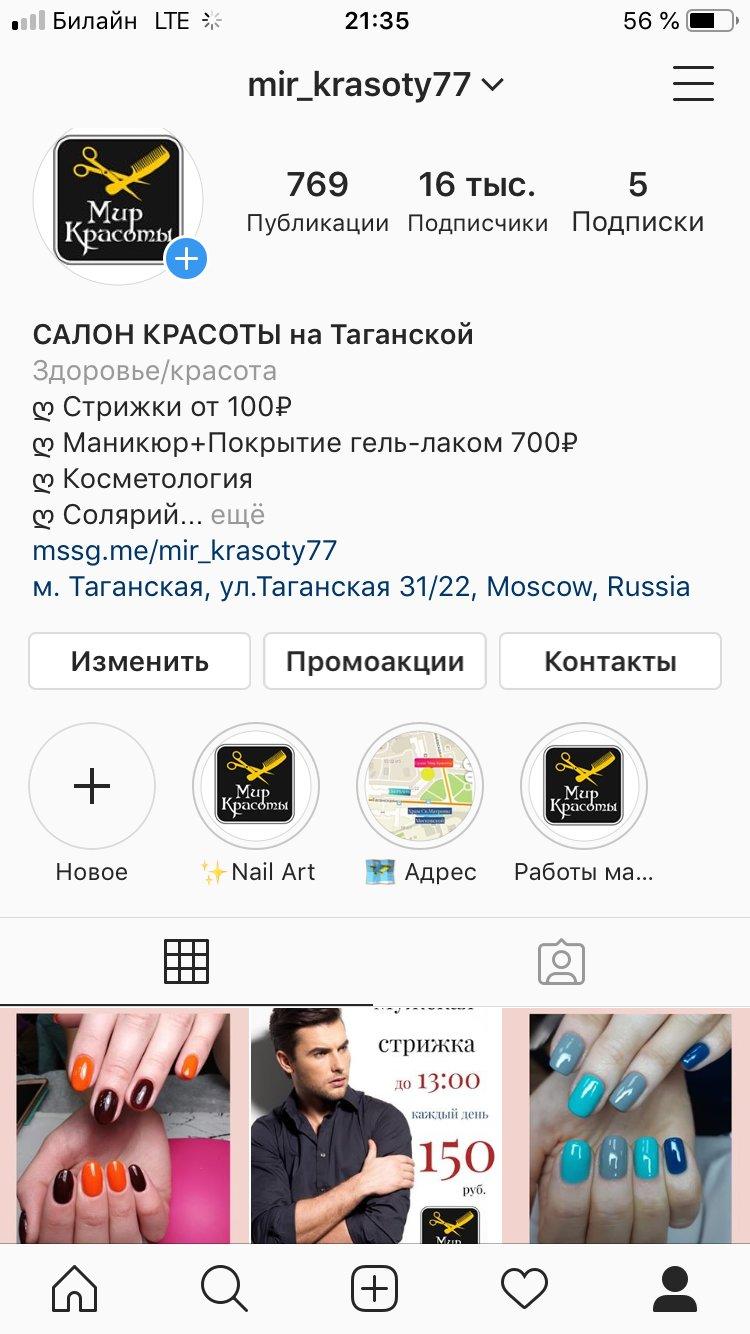Add a story via profile picture plus
The height and width of the screenshot is (1334, 750).
tap(186, 260)
